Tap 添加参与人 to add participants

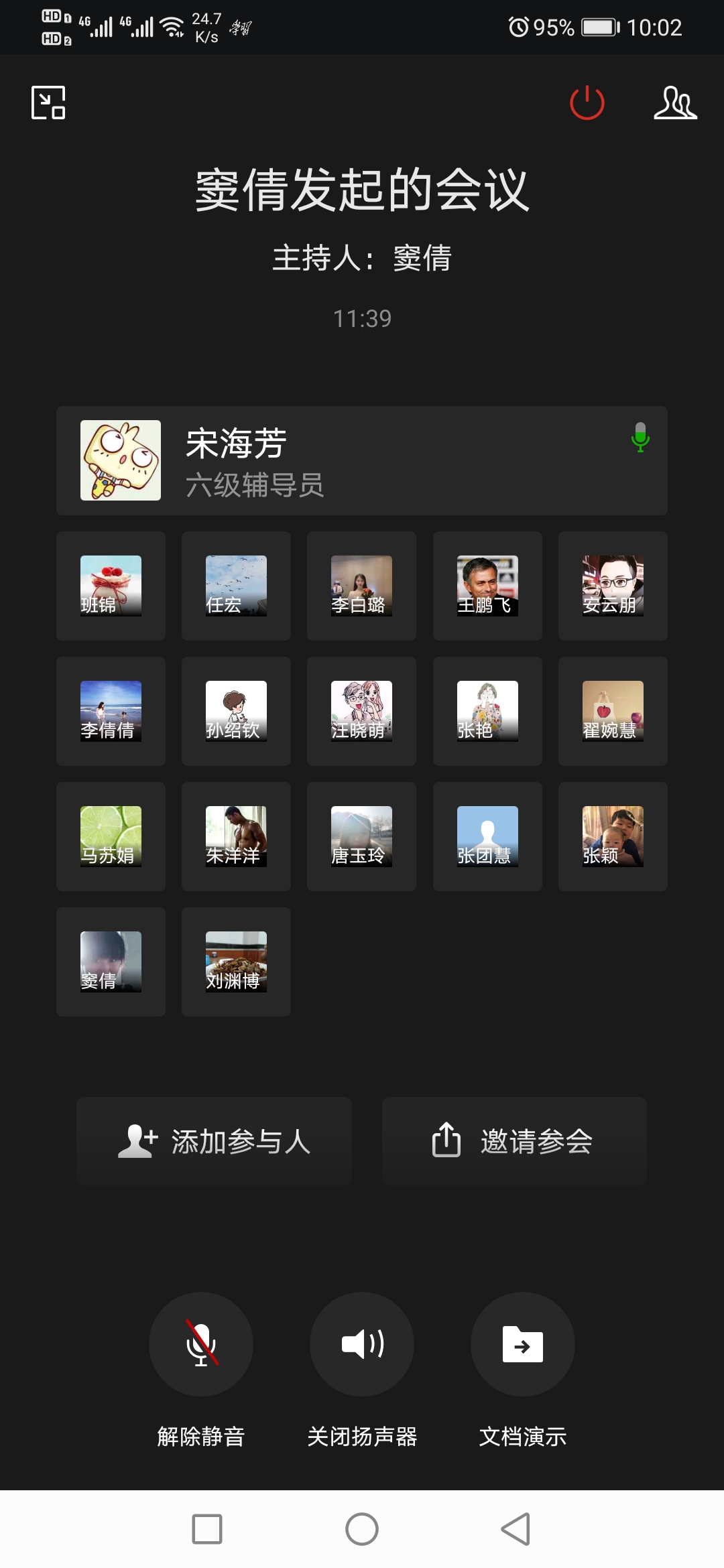[214, 1141]
